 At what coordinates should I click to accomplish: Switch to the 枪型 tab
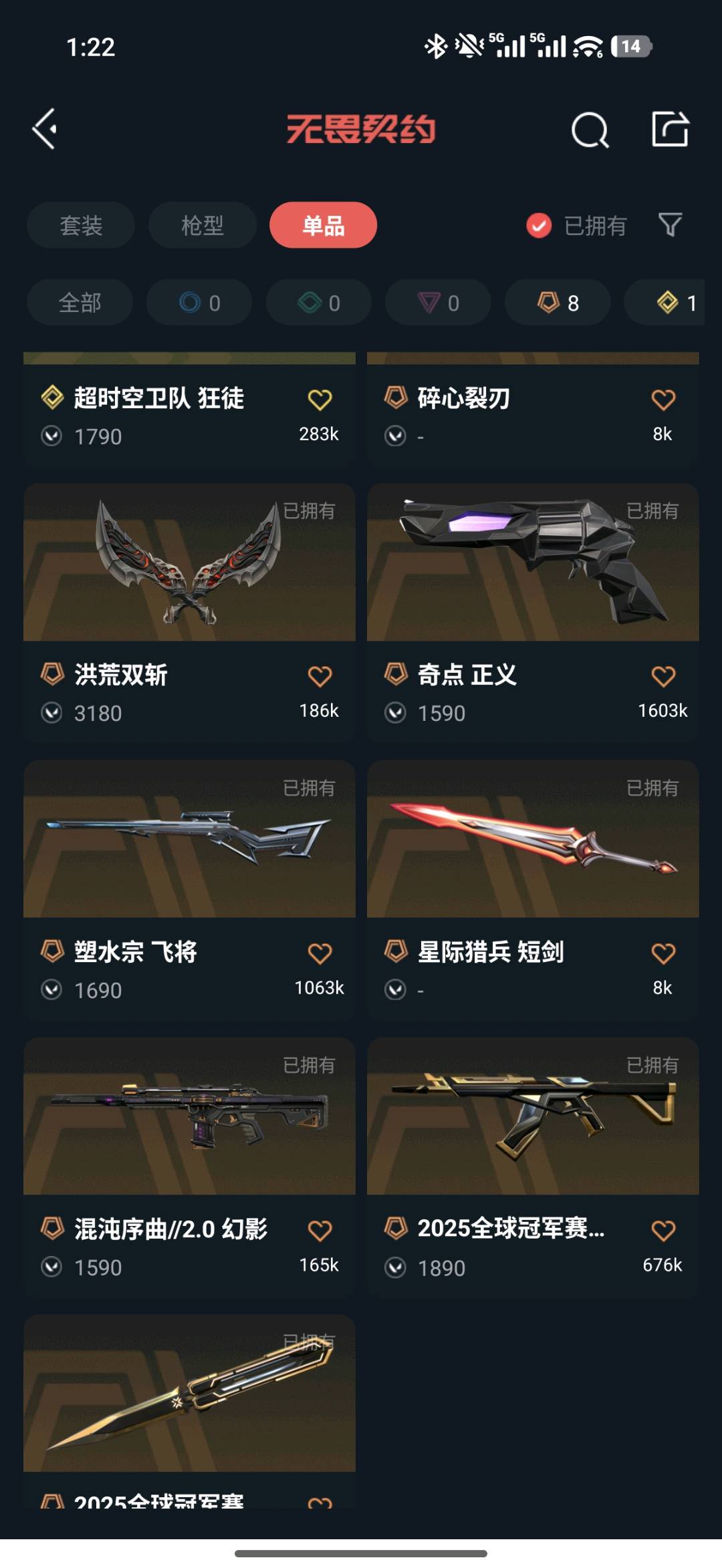pyautogui.click(x=202, y=225)
